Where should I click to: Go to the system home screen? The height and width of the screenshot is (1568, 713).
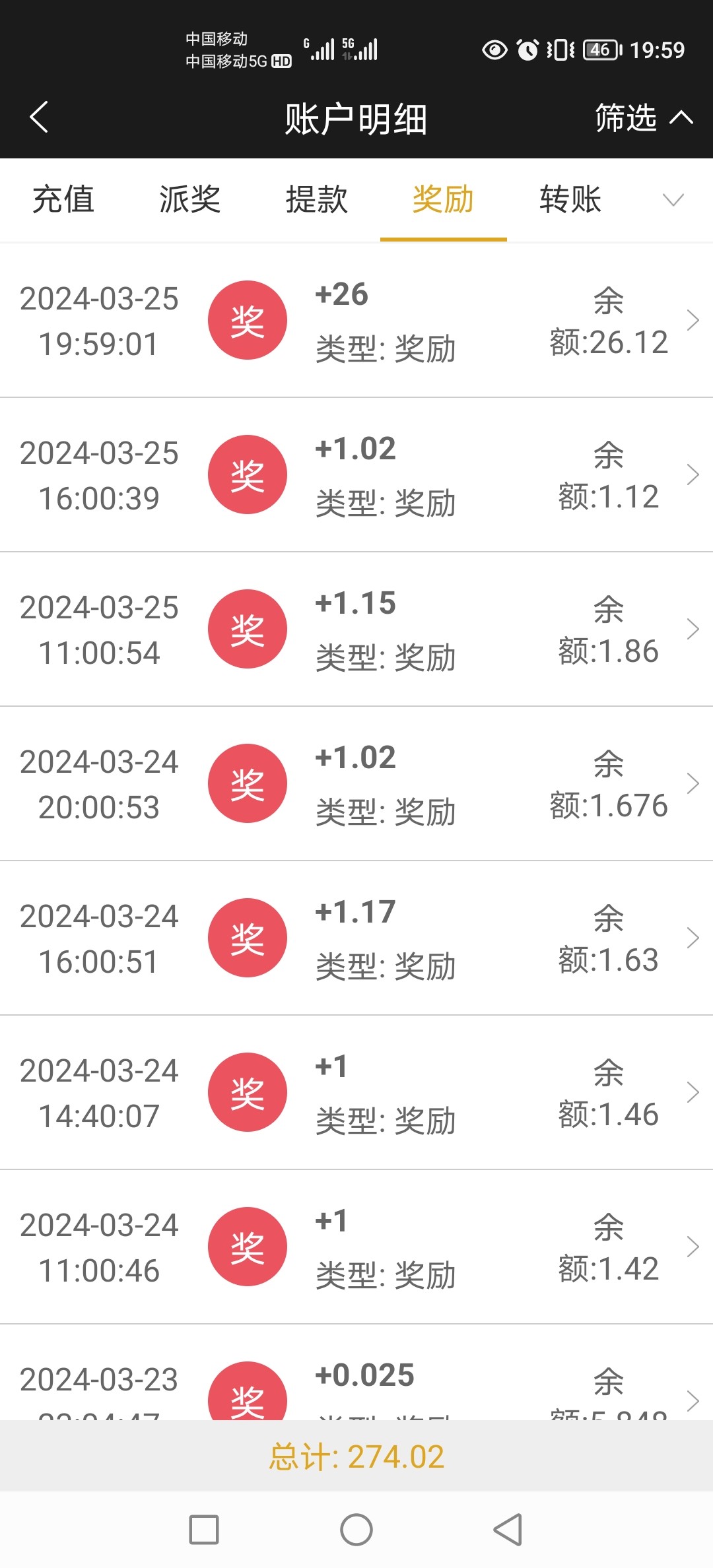click(356, 1530)
